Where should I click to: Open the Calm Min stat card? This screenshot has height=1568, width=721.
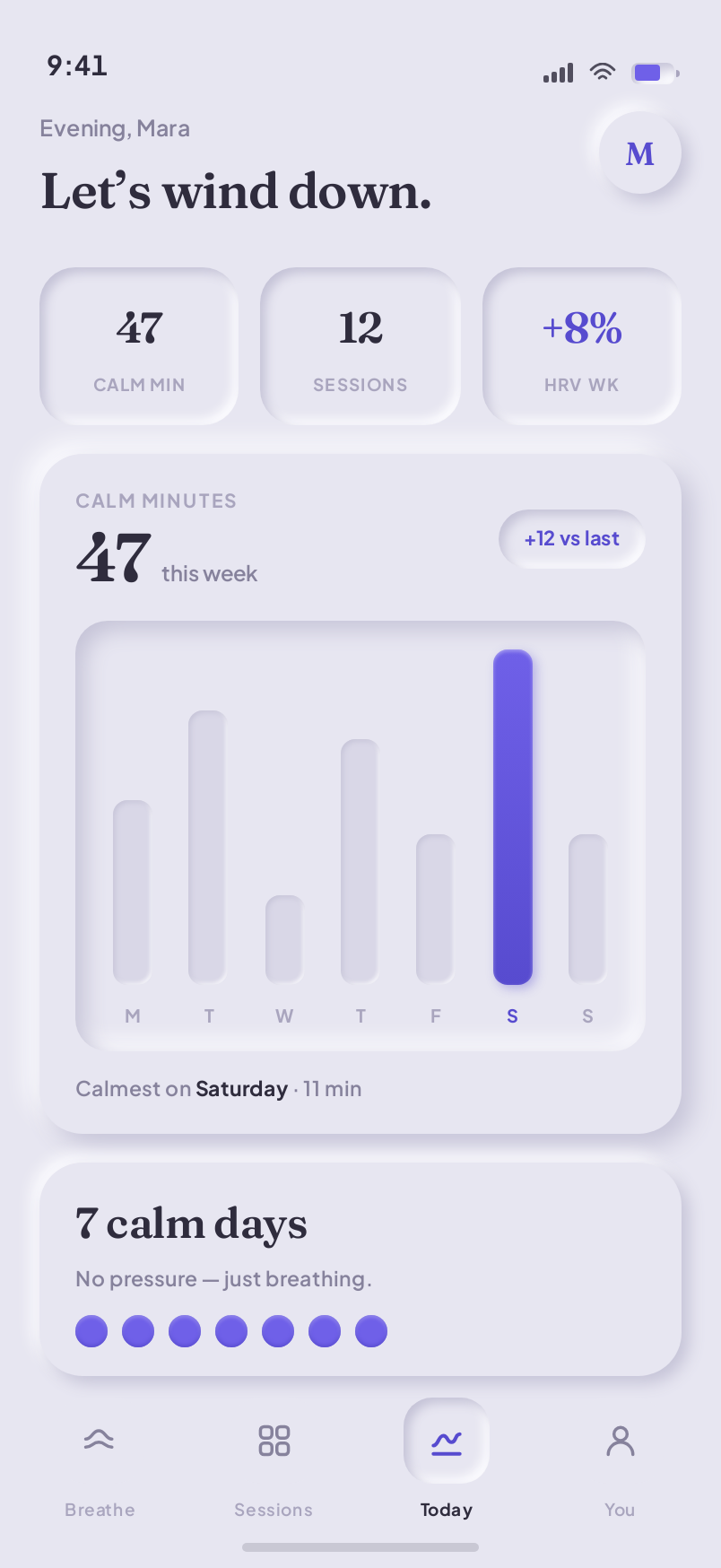pos(139,346)
